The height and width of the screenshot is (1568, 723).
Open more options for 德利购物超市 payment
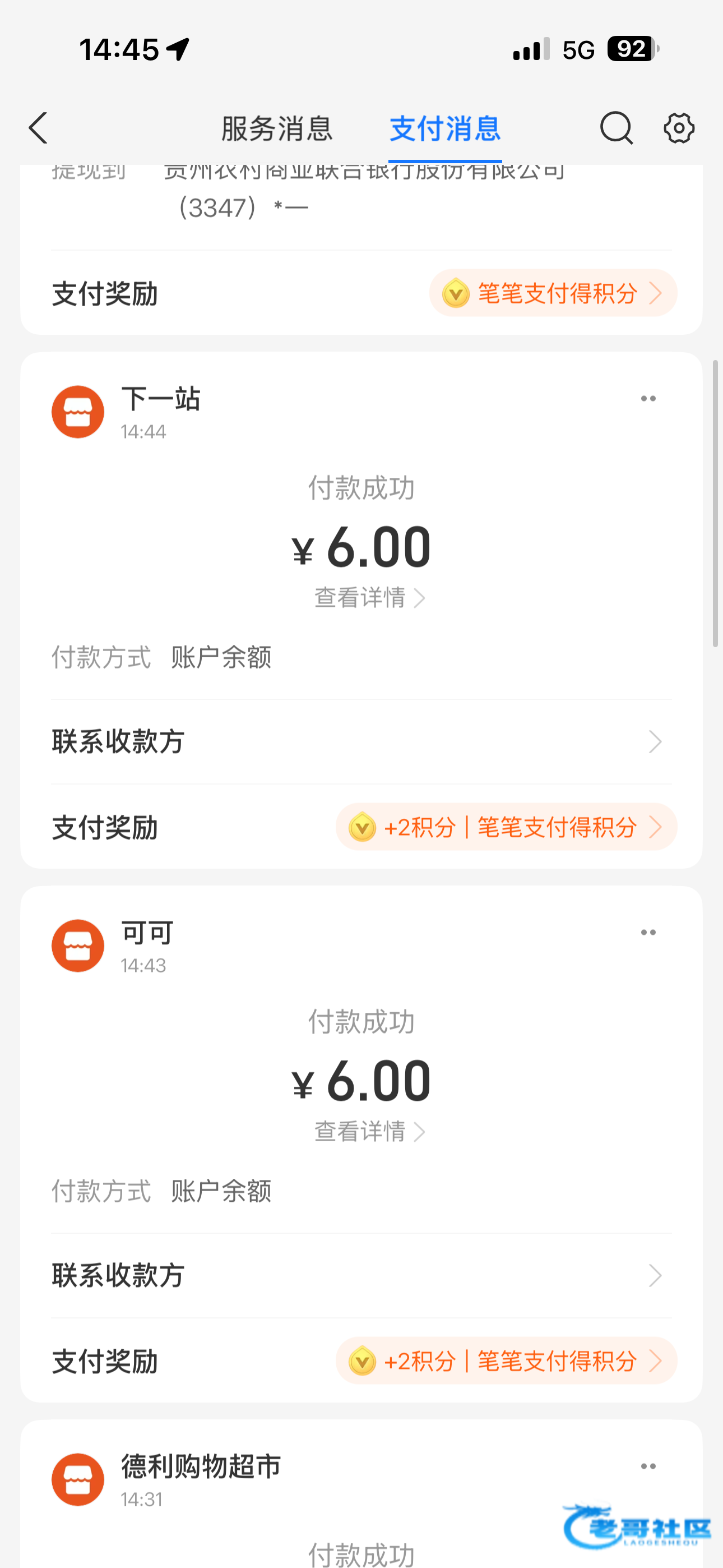[648, 1467]
